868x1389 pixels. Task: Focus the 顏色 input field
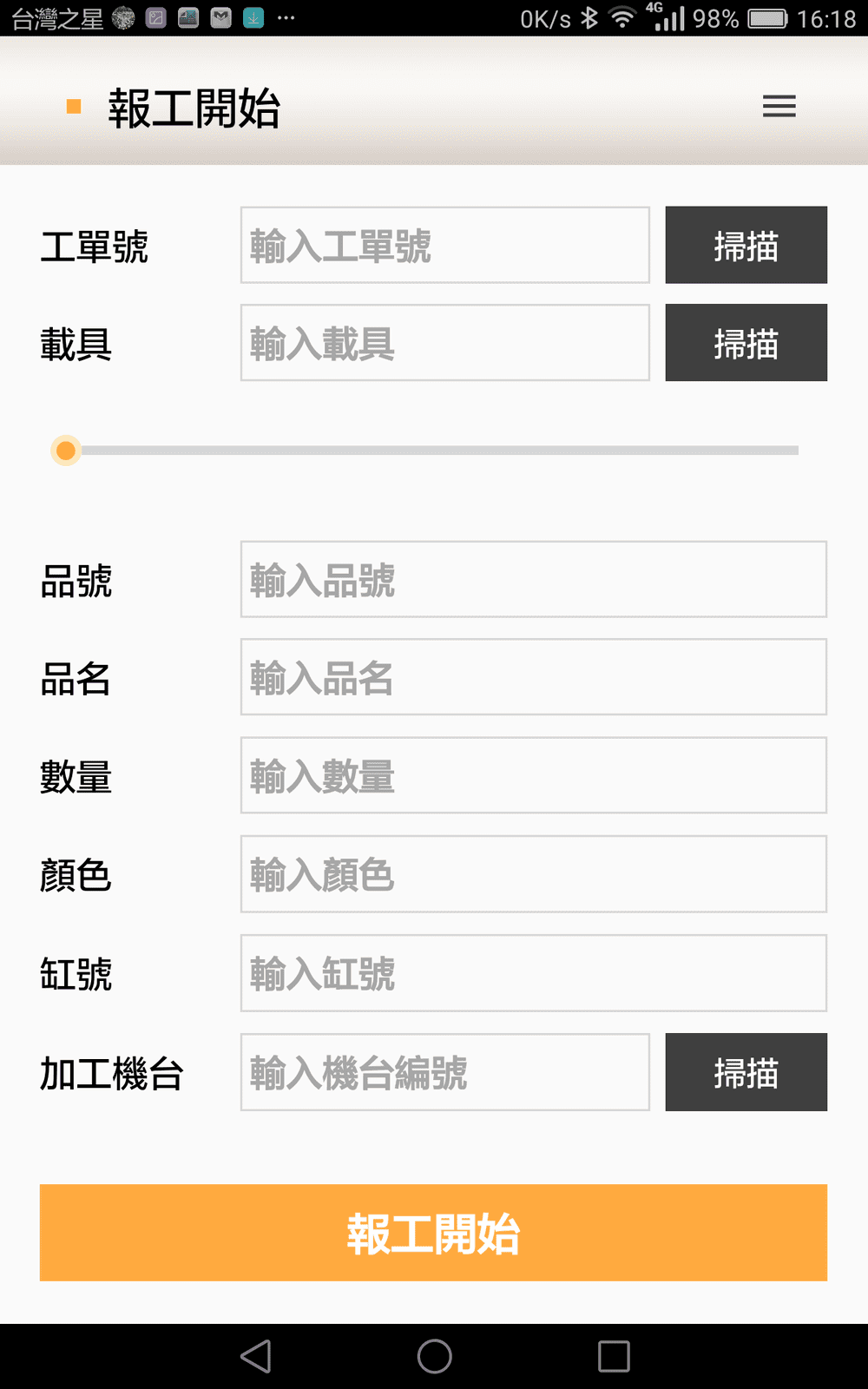[x=534, y=874]
